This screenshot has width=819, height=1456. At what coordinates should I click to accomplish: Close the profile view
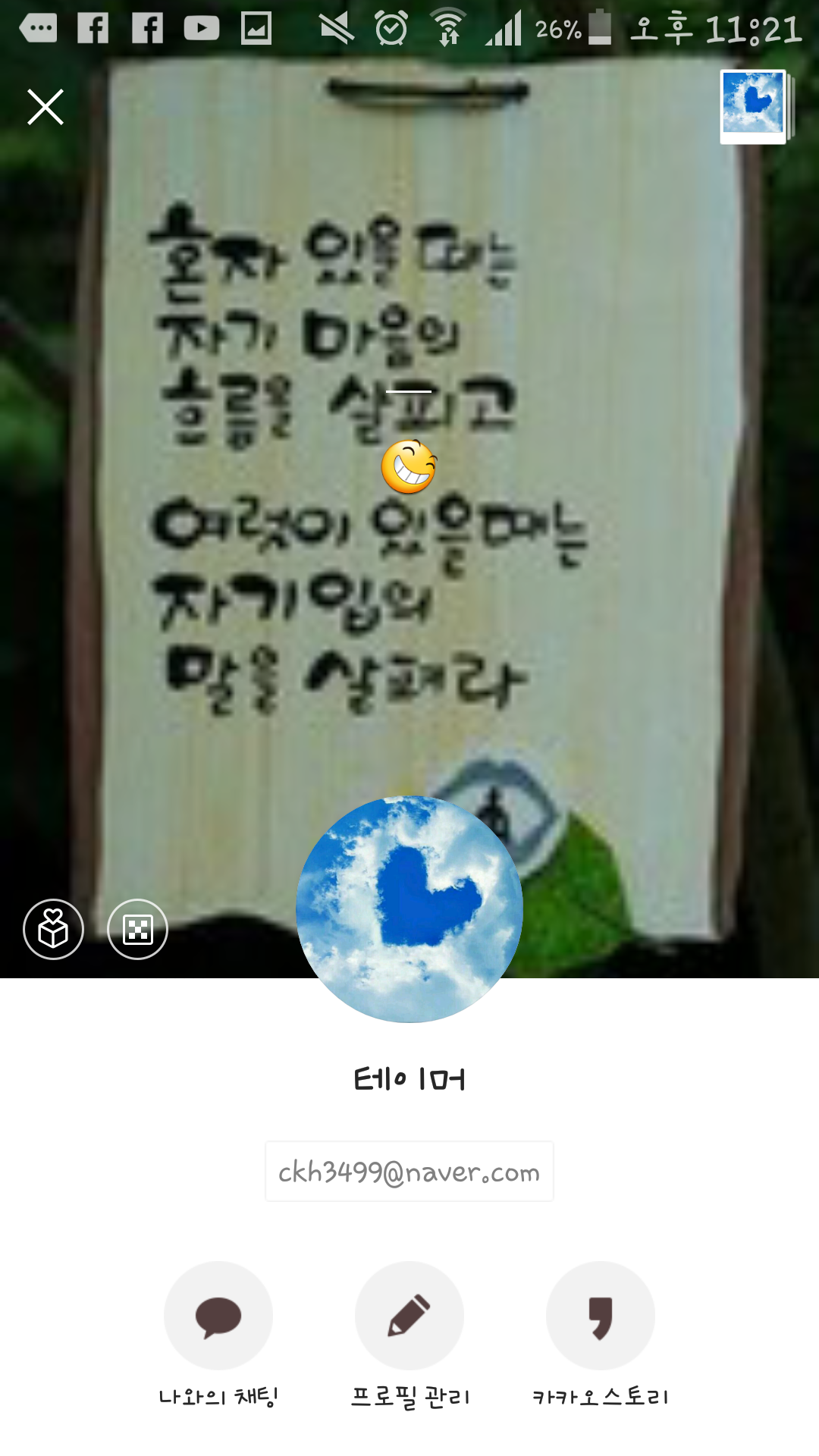click(x=45, y=107)
